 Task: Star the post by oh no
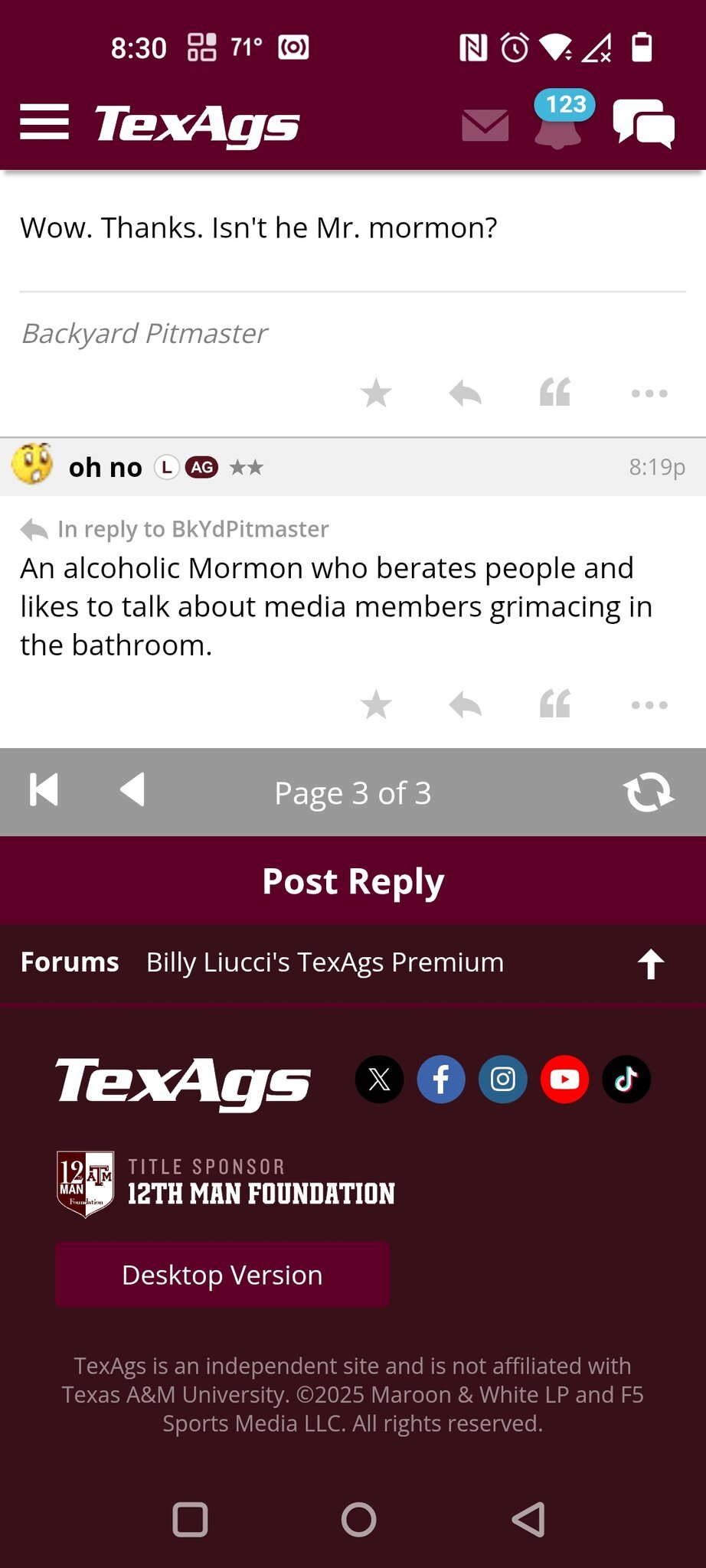click(x=376, y=704)
